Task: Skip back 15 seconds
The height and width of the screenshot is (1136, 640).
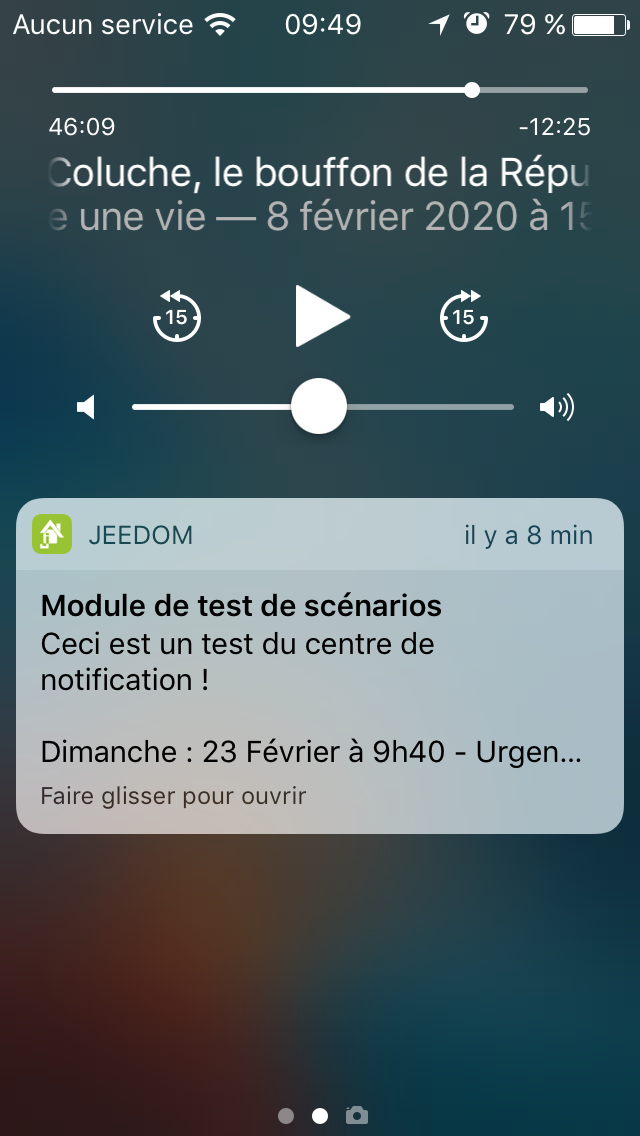Action: click(176, 316)
